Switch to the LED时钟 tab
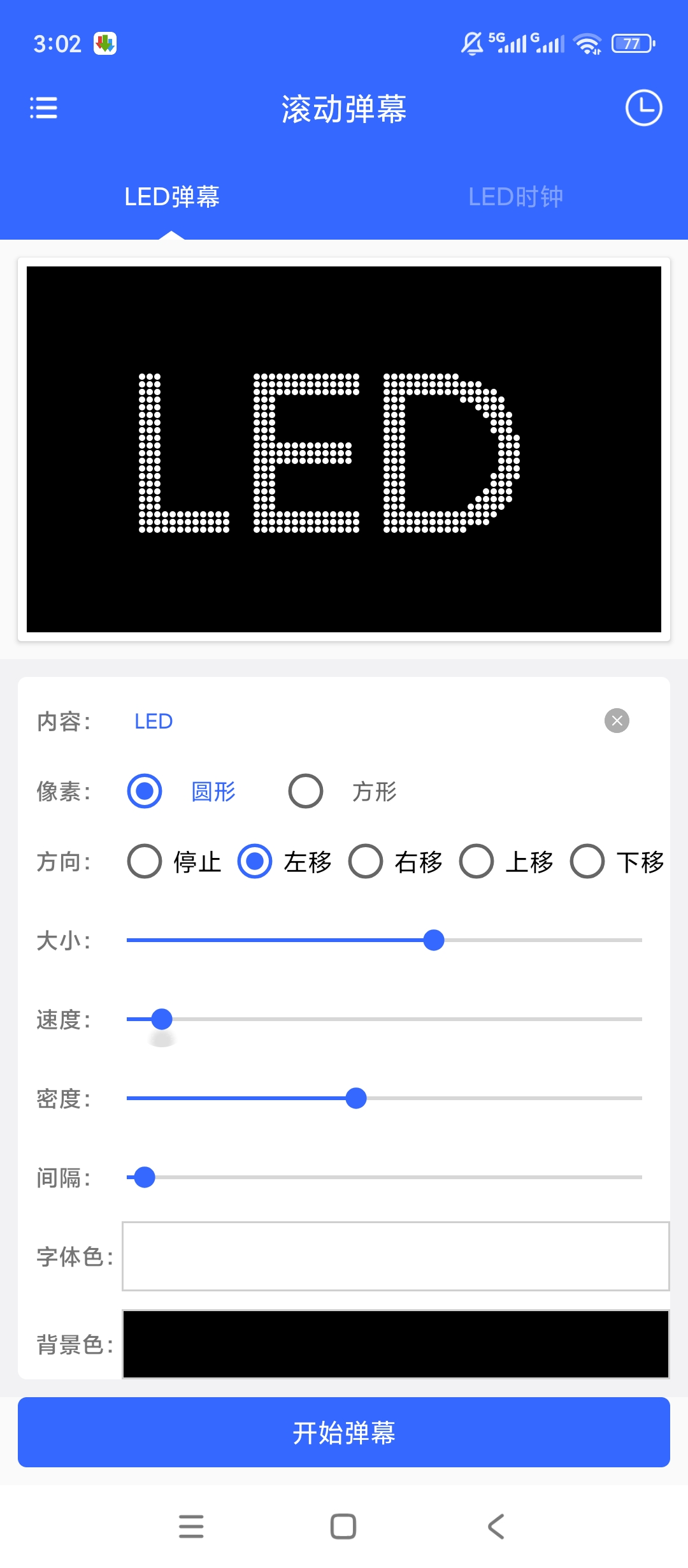 point(516,197)
